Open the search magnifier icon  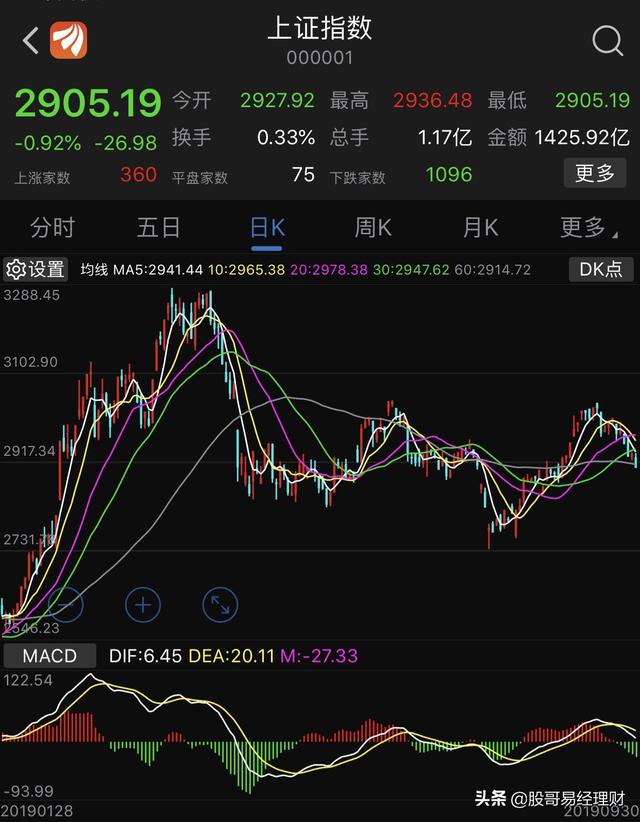(x=607, y=41)
